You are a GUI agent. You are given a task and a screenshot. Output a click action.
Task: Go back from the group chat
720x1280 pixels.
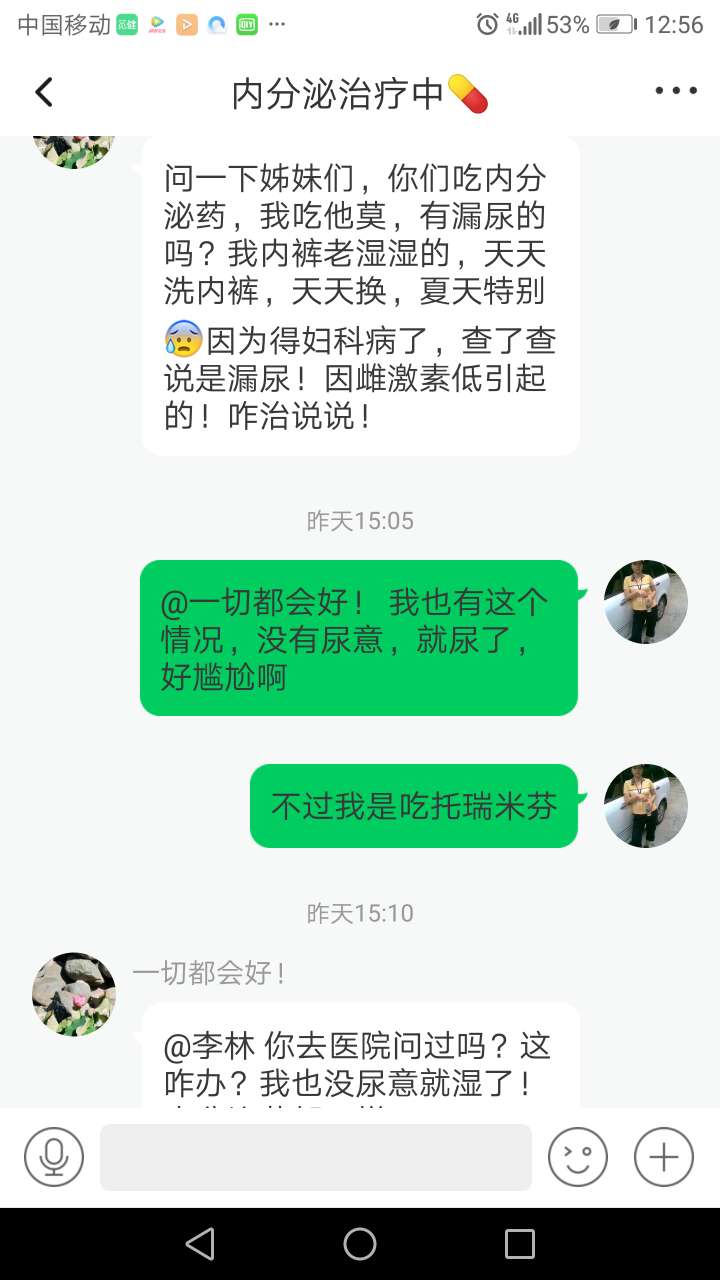click(x=44, y=92)
